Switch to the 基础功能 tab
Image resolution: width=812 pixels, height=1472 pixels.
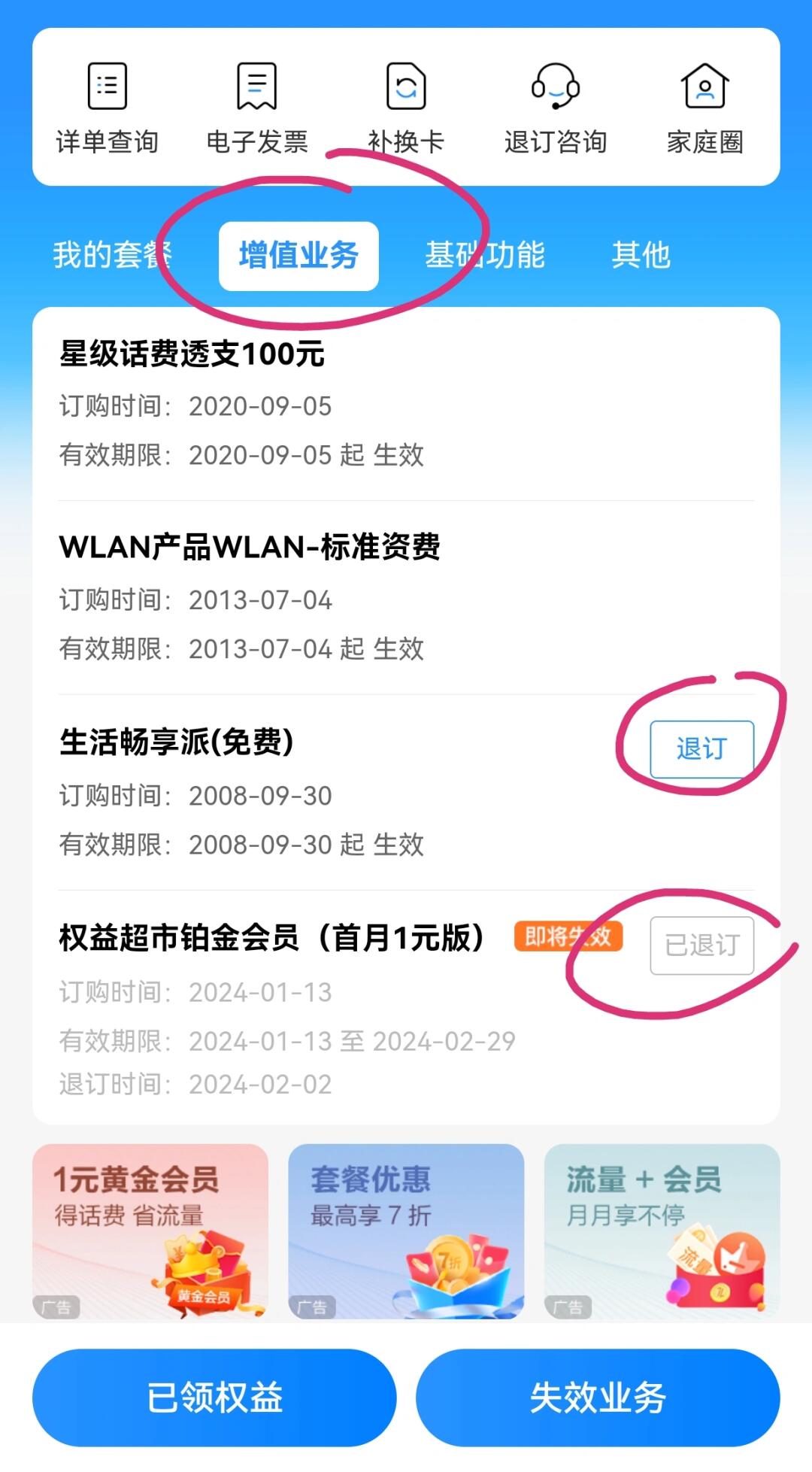pos(485,256)
